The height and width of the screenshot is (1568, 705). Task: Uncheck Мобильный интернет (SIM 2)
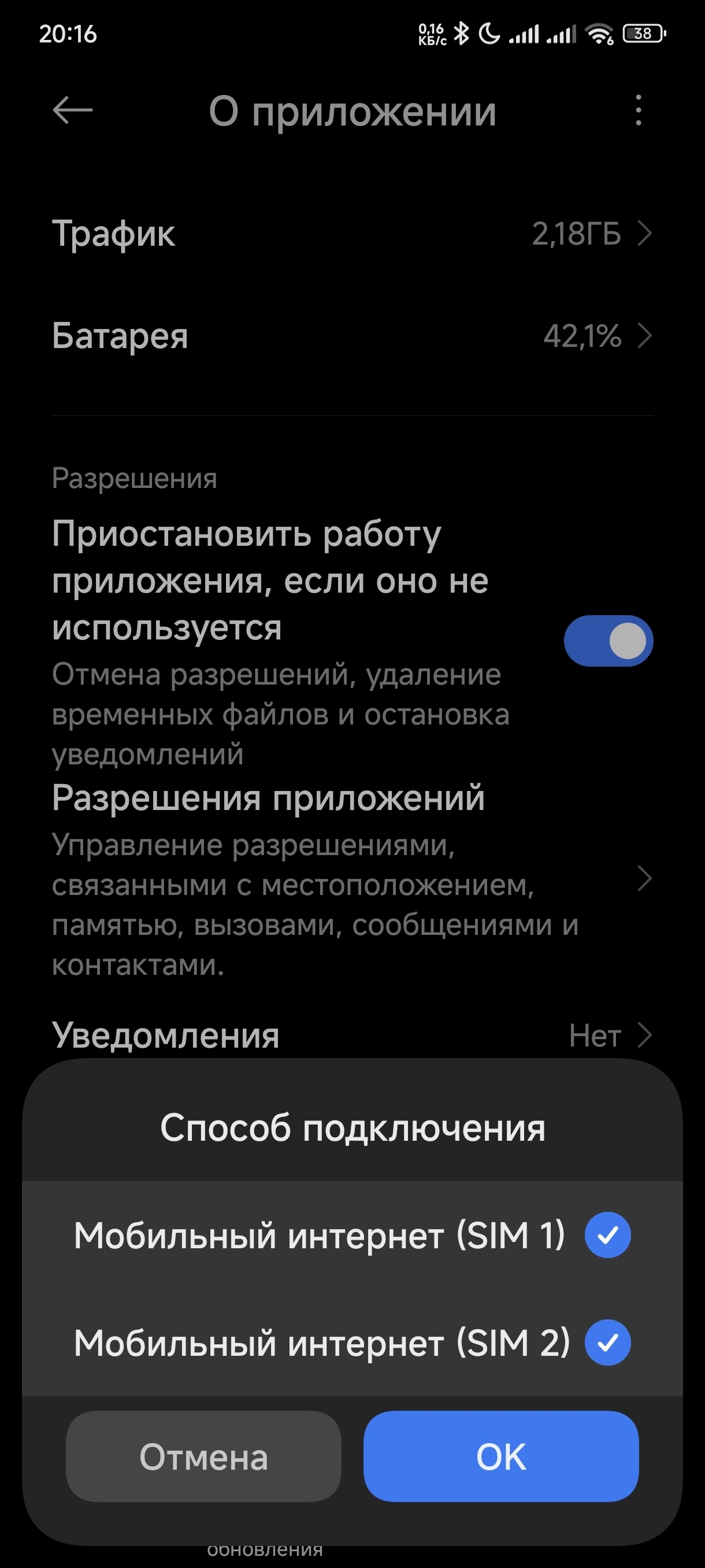607,1342
